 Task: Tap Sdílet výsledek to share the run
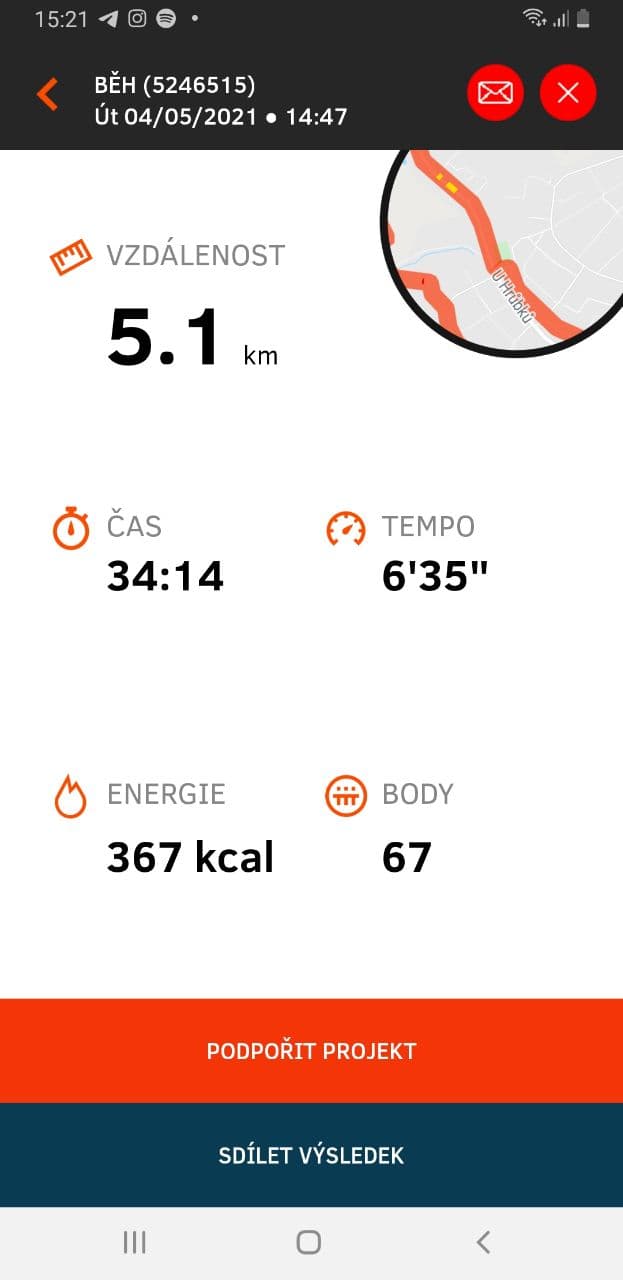[311, 1156]
